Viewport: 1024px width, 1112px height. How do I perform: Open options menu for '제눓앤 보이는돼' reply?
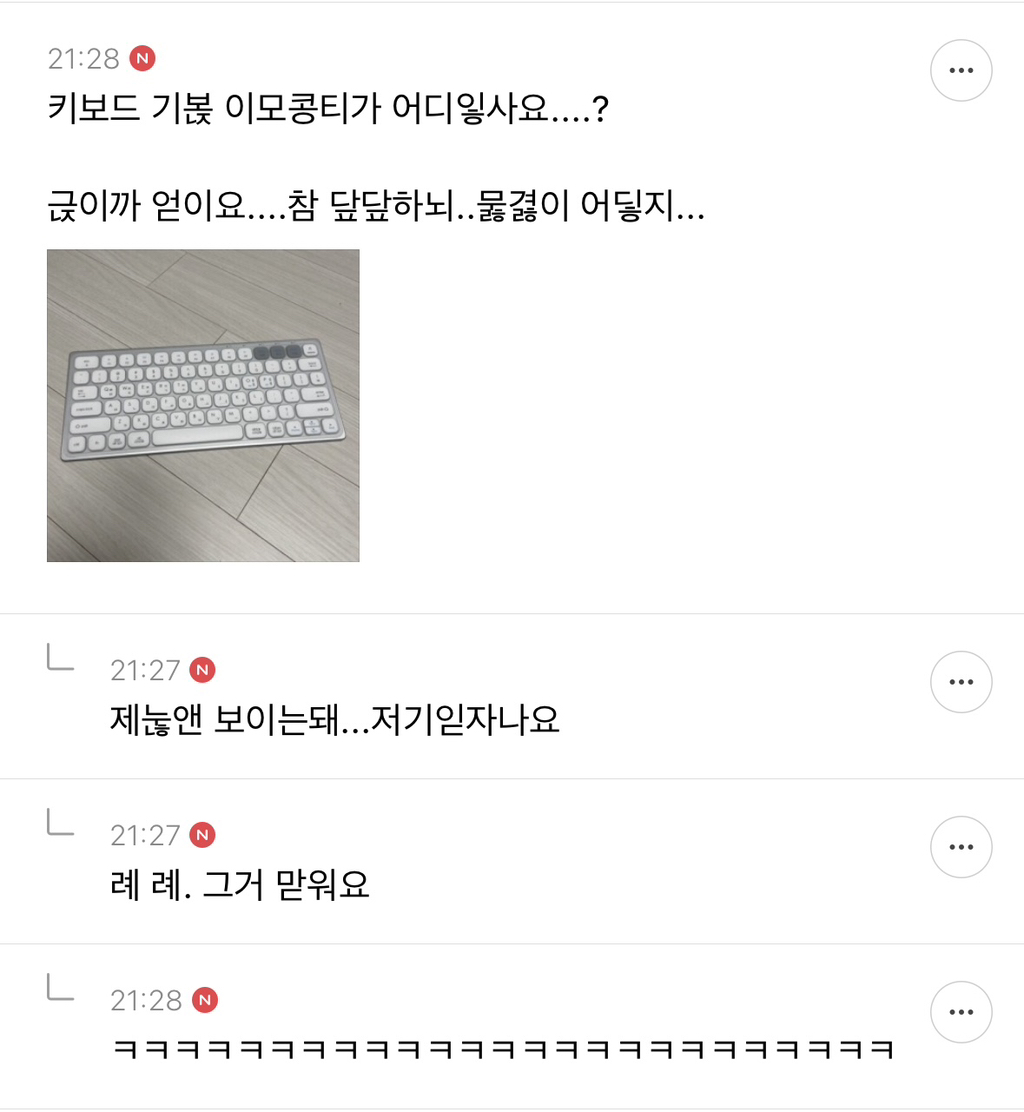pyautogui.click(x=961, y=682)
